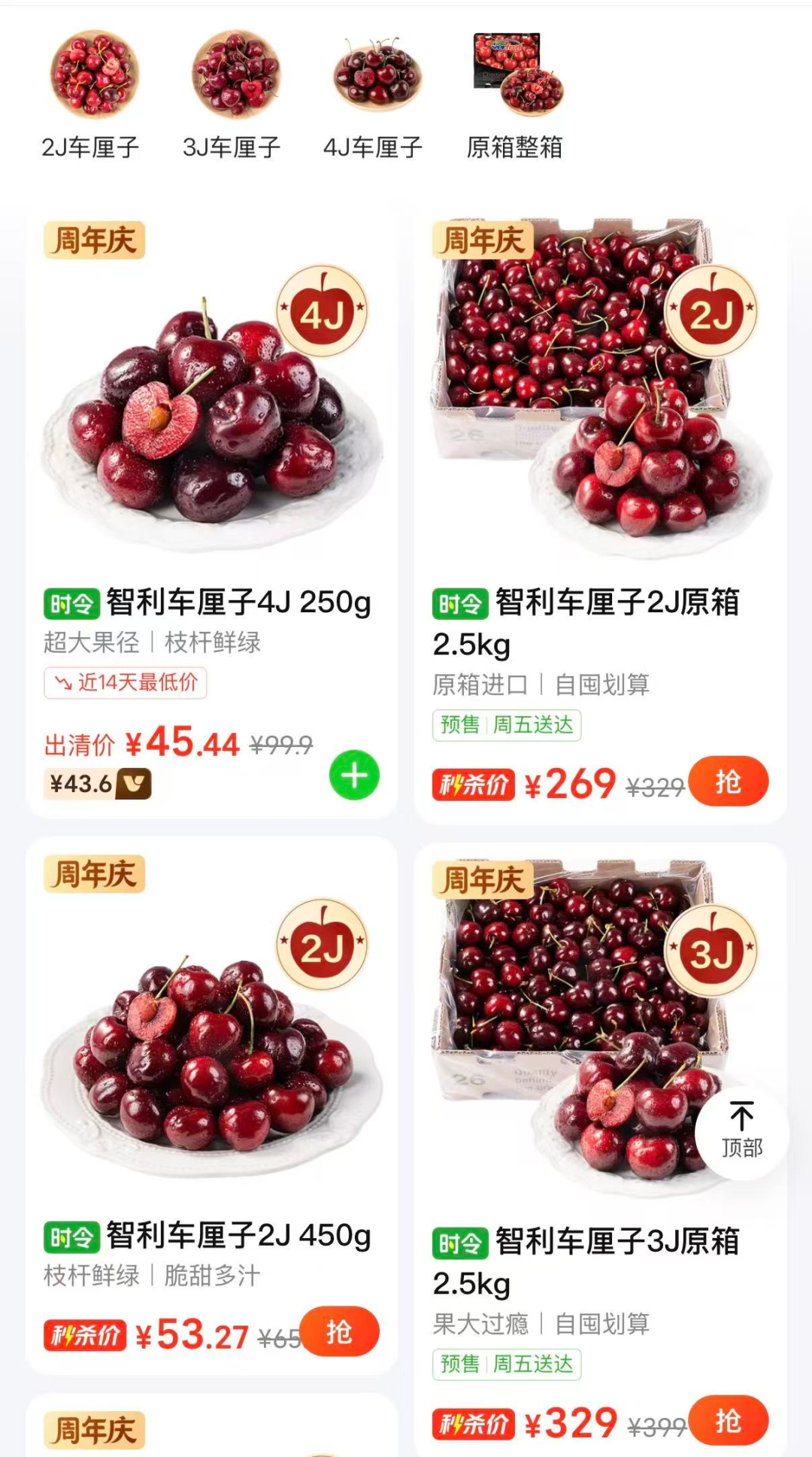The image size is (812, 1457).
Task: Select the 3J车厘子 category
Action: point(233,94)
